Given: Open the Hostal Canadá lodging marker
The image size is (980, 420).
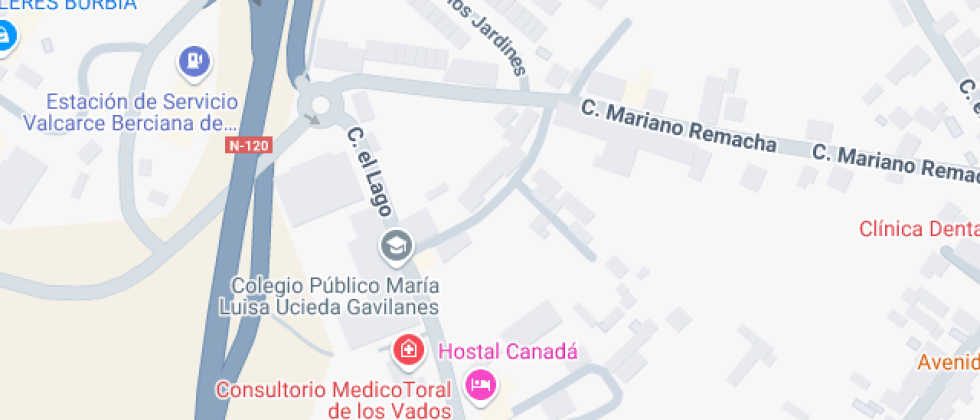Looking at the screenshot, I should pos(481,382).
